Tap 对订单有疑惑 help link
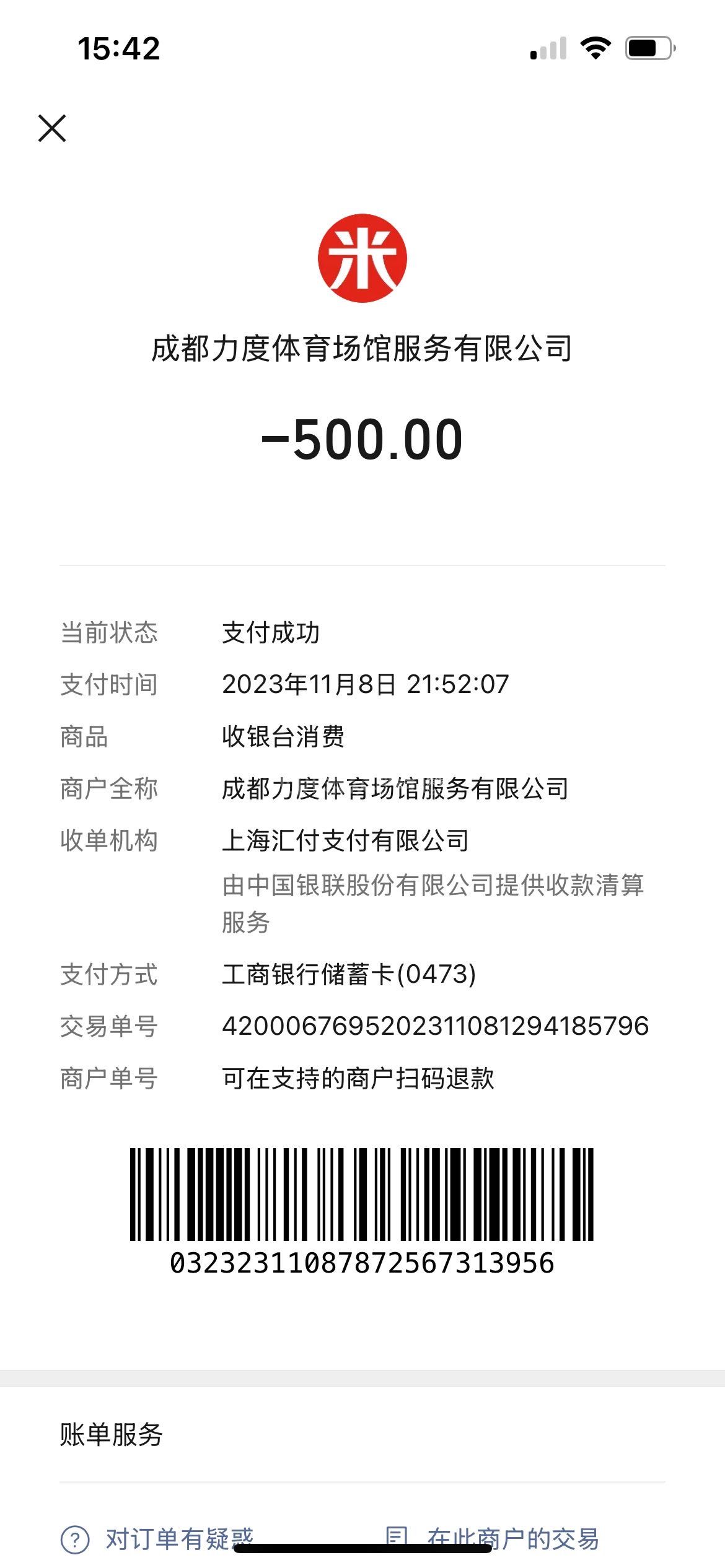 pyautogui.click(x=158, y=1538)
